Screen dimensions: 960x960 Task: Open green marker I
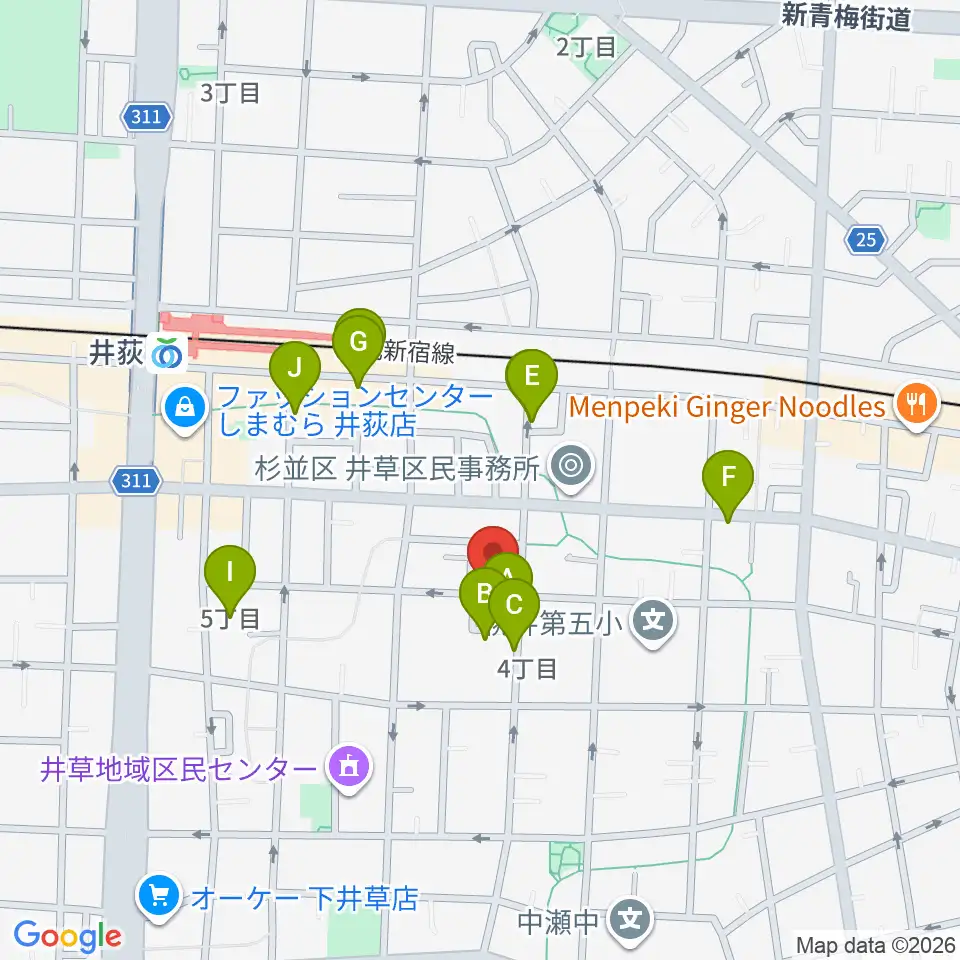coord(230,577)
